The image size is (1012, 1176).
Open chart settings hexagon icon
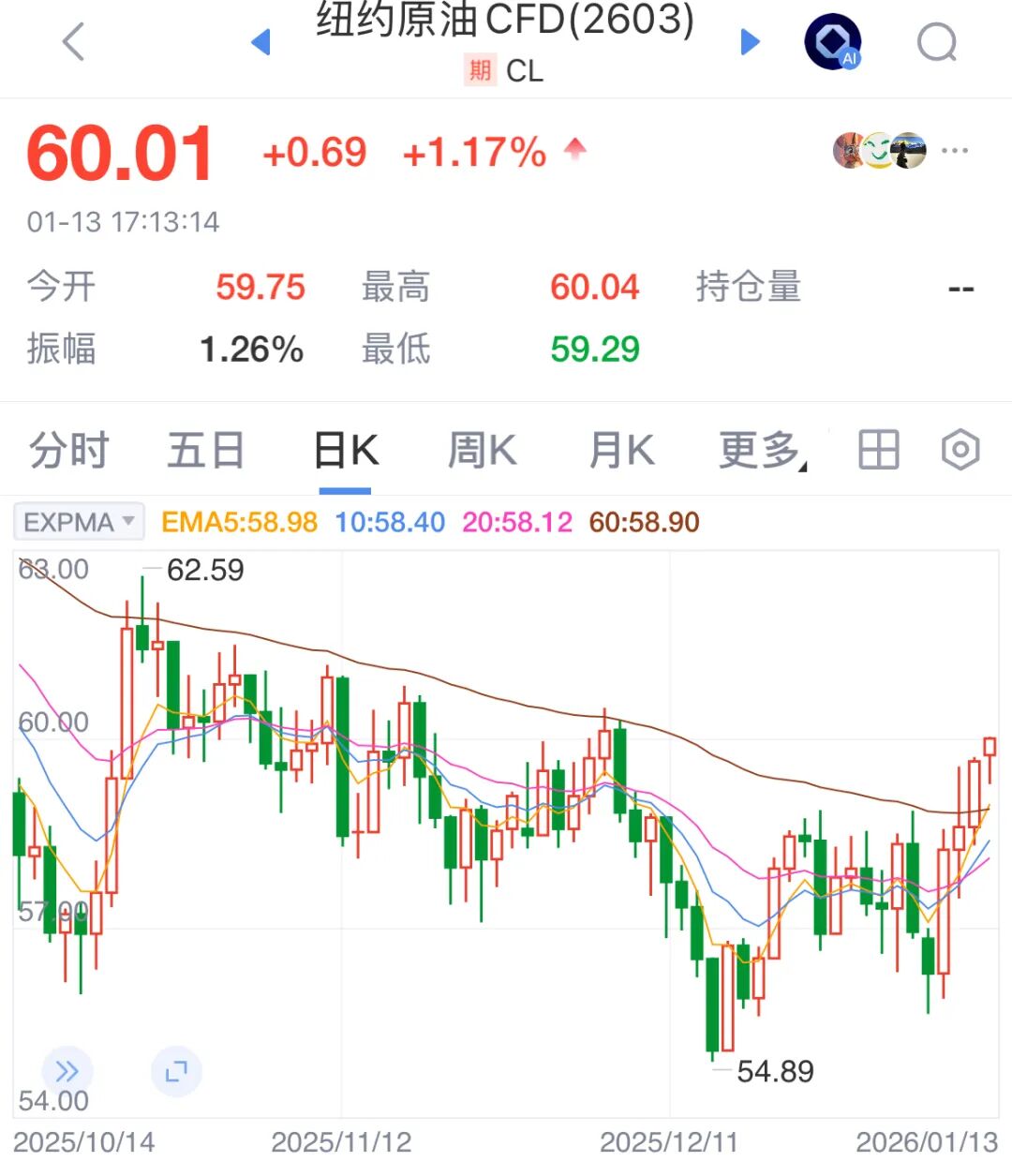click(960, 451)
